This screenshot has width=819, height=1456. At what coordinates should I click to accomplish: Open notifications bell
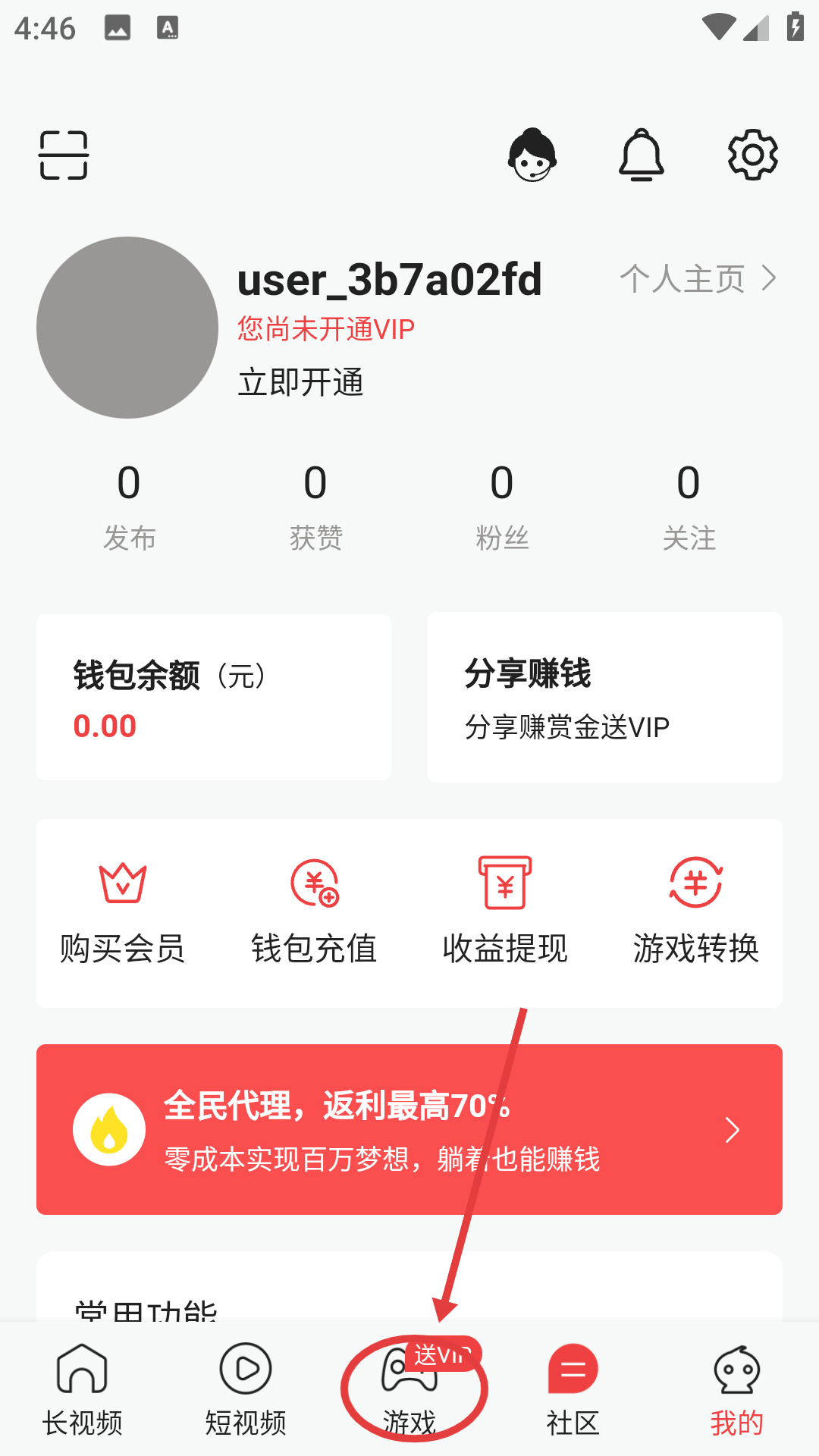(642, 154)
